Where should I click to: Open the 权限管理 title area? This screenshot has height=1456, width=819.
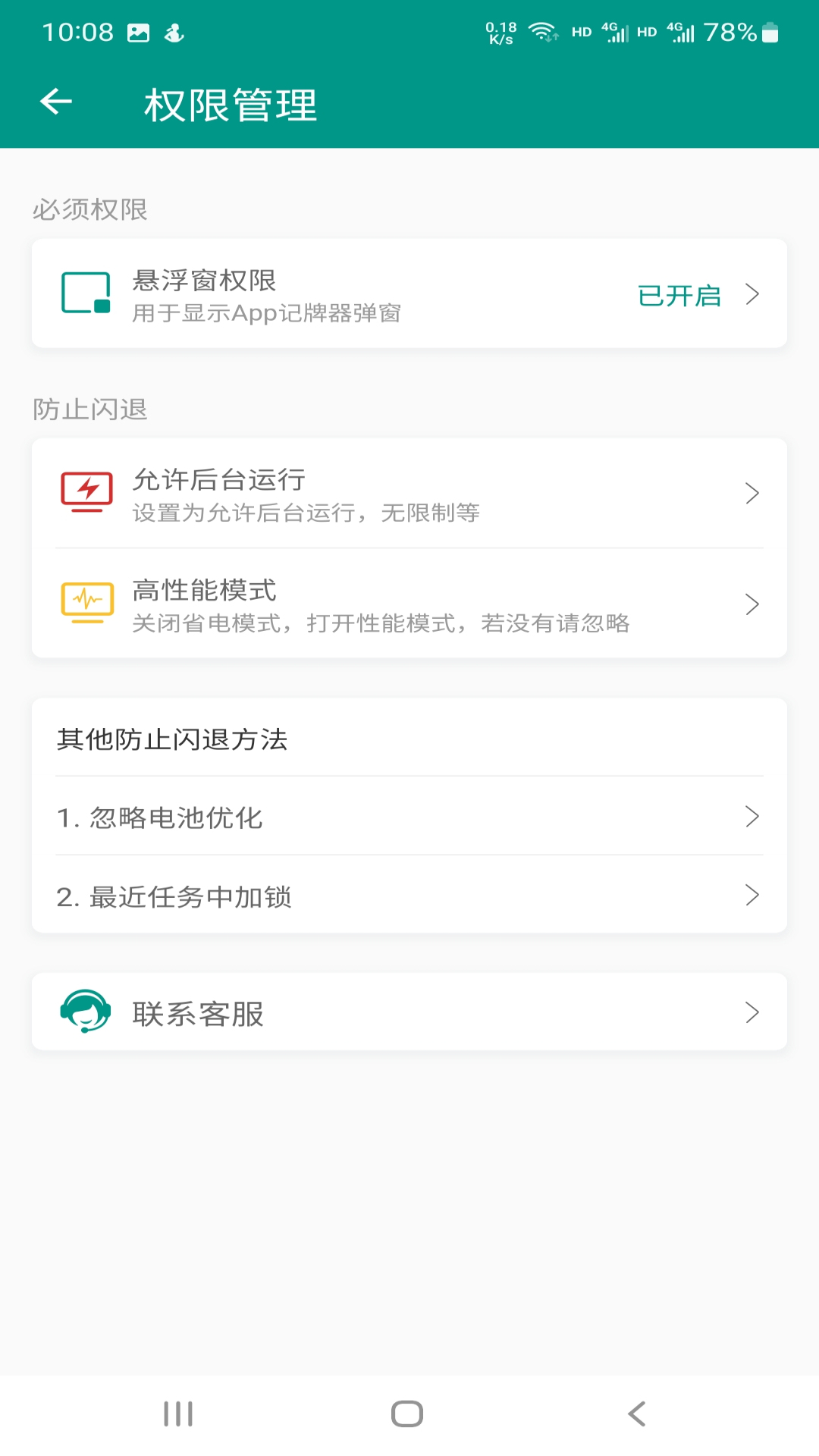tap(230, 105)
